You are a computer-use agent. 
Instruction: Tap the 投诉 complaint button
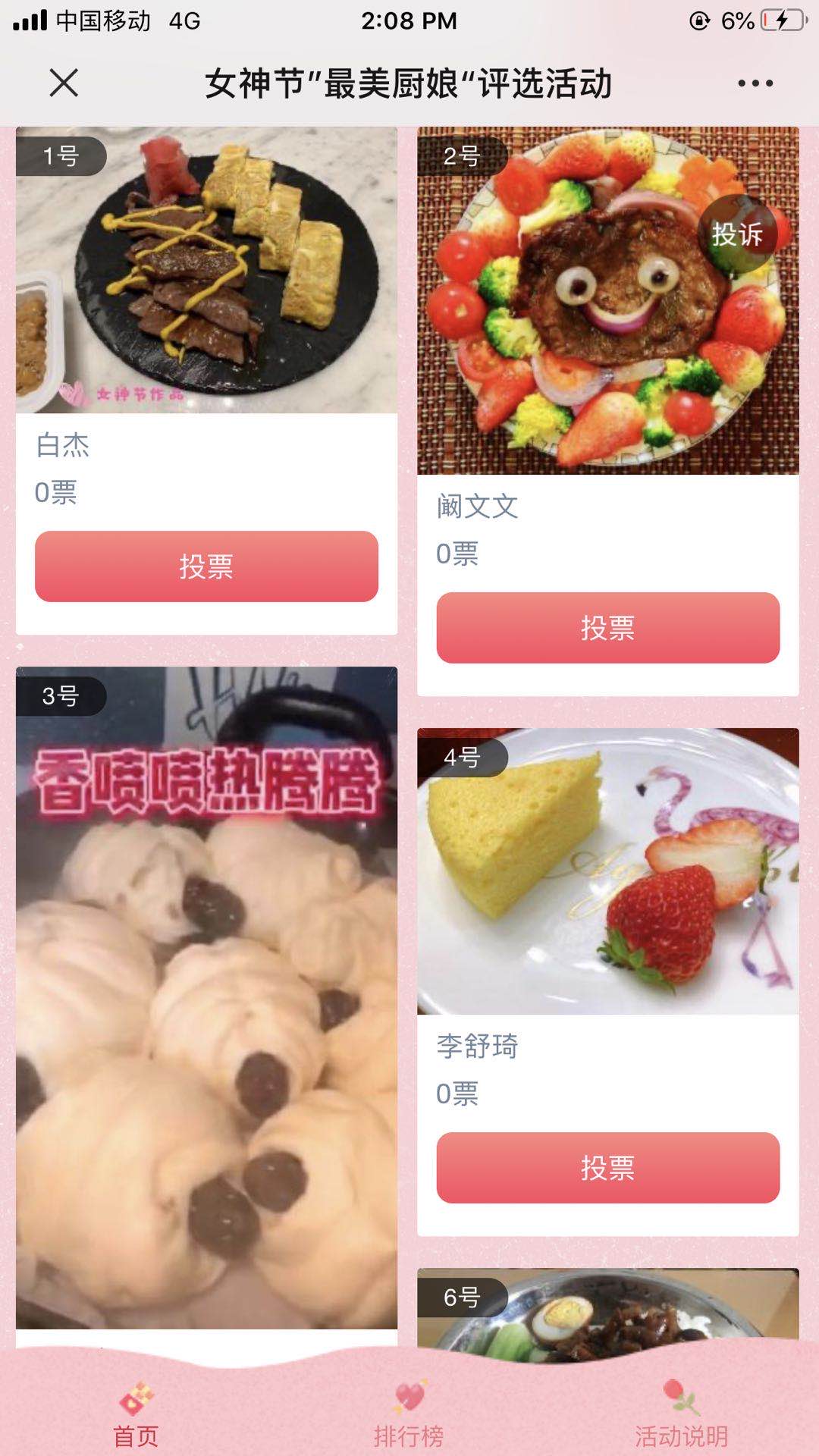pos(737,234)
